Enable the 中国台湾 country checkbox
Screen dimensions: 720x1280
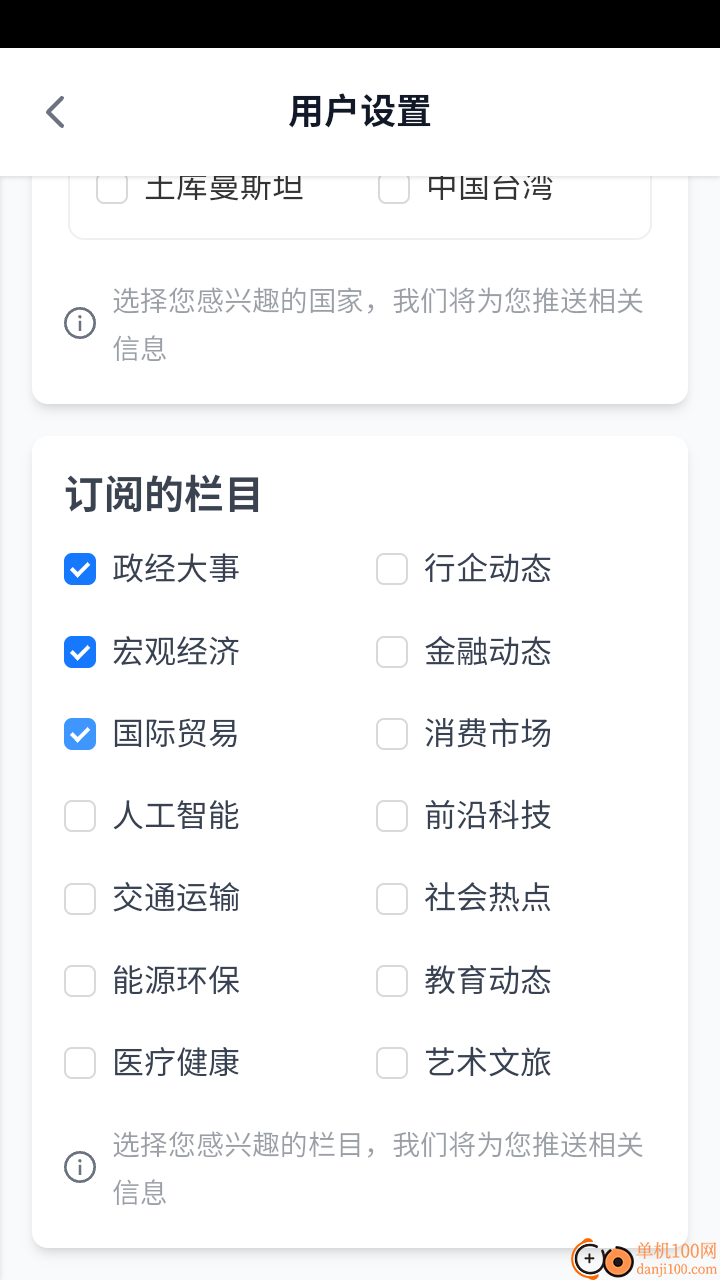tap(393, 188)
